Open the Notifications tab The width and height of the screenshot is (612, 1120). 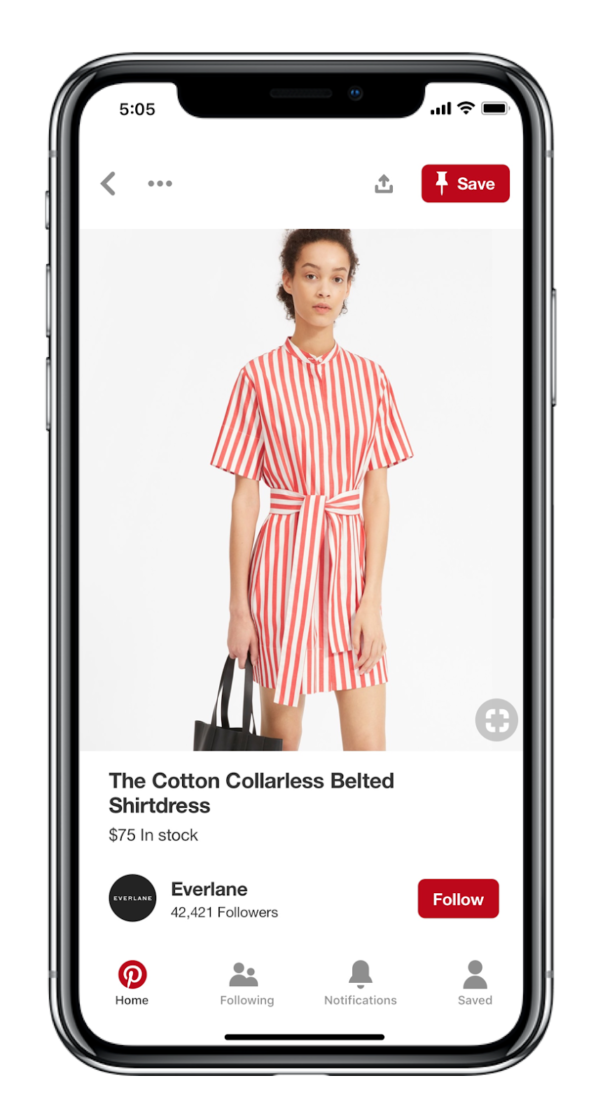pos(360,982)
